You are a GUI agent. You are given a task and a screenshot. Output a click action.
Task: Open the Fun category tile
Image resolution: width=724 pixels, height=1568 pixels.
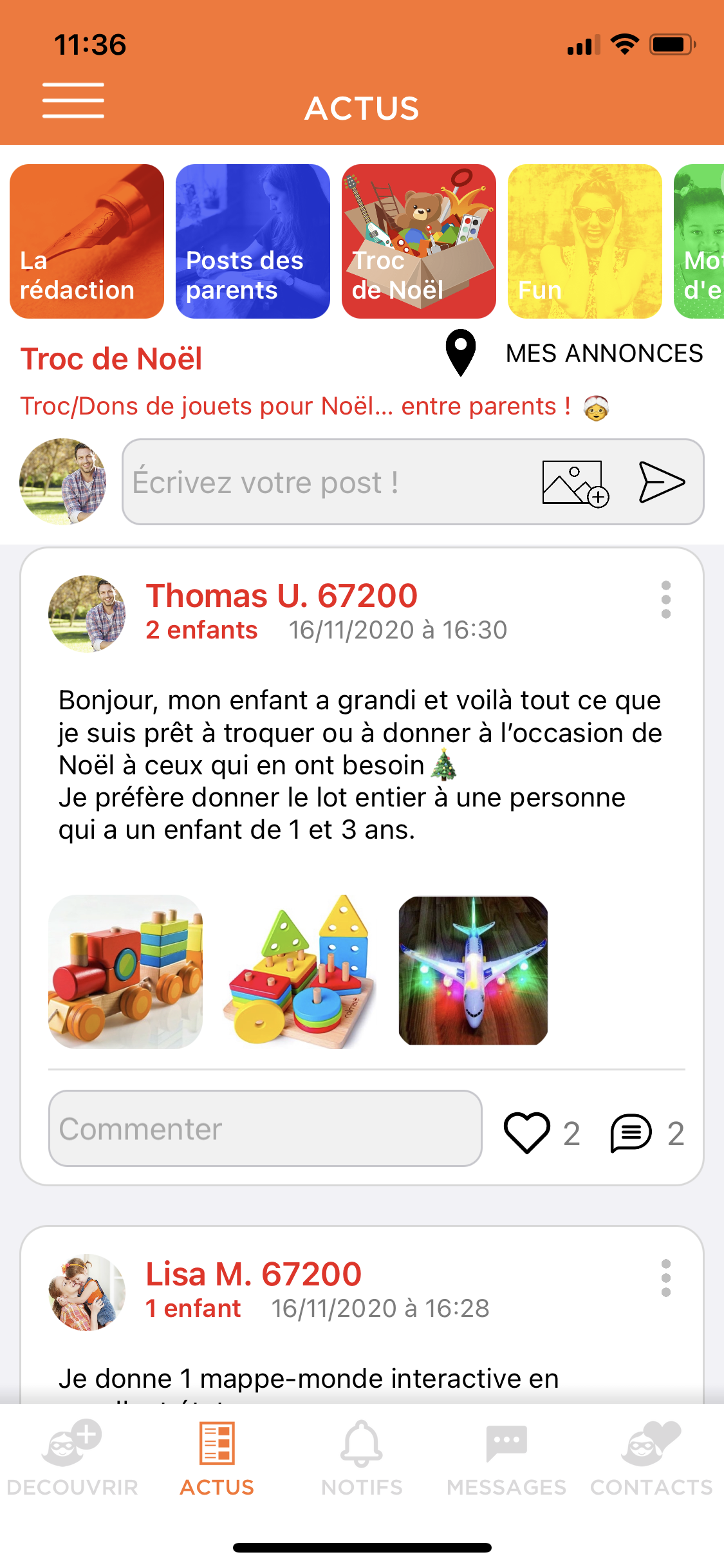(x=585, y=241)
